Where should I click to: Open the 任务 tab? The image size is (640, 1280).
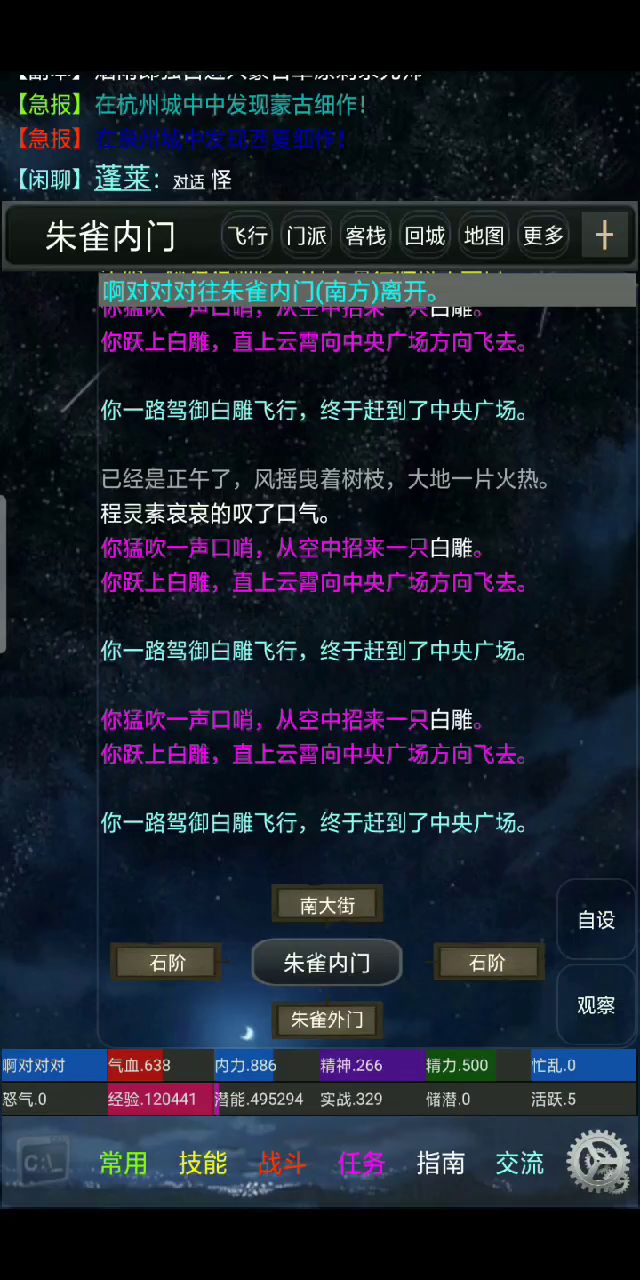pyautogui.click(x=361, y=1163)
